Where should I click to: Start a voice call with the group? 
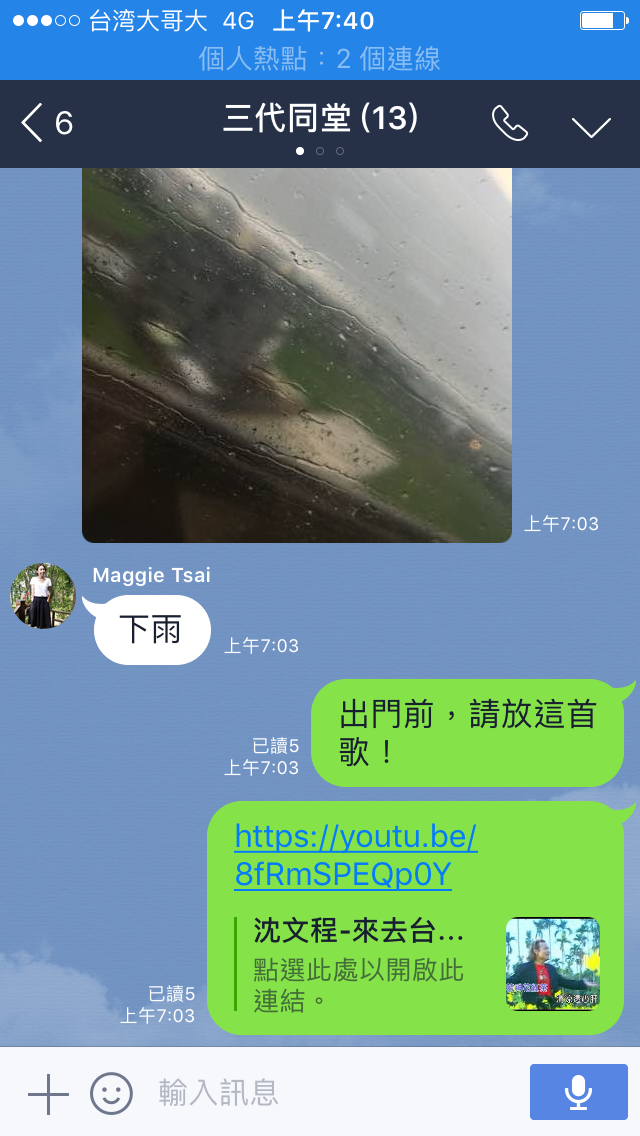click(x=510, y=123)
